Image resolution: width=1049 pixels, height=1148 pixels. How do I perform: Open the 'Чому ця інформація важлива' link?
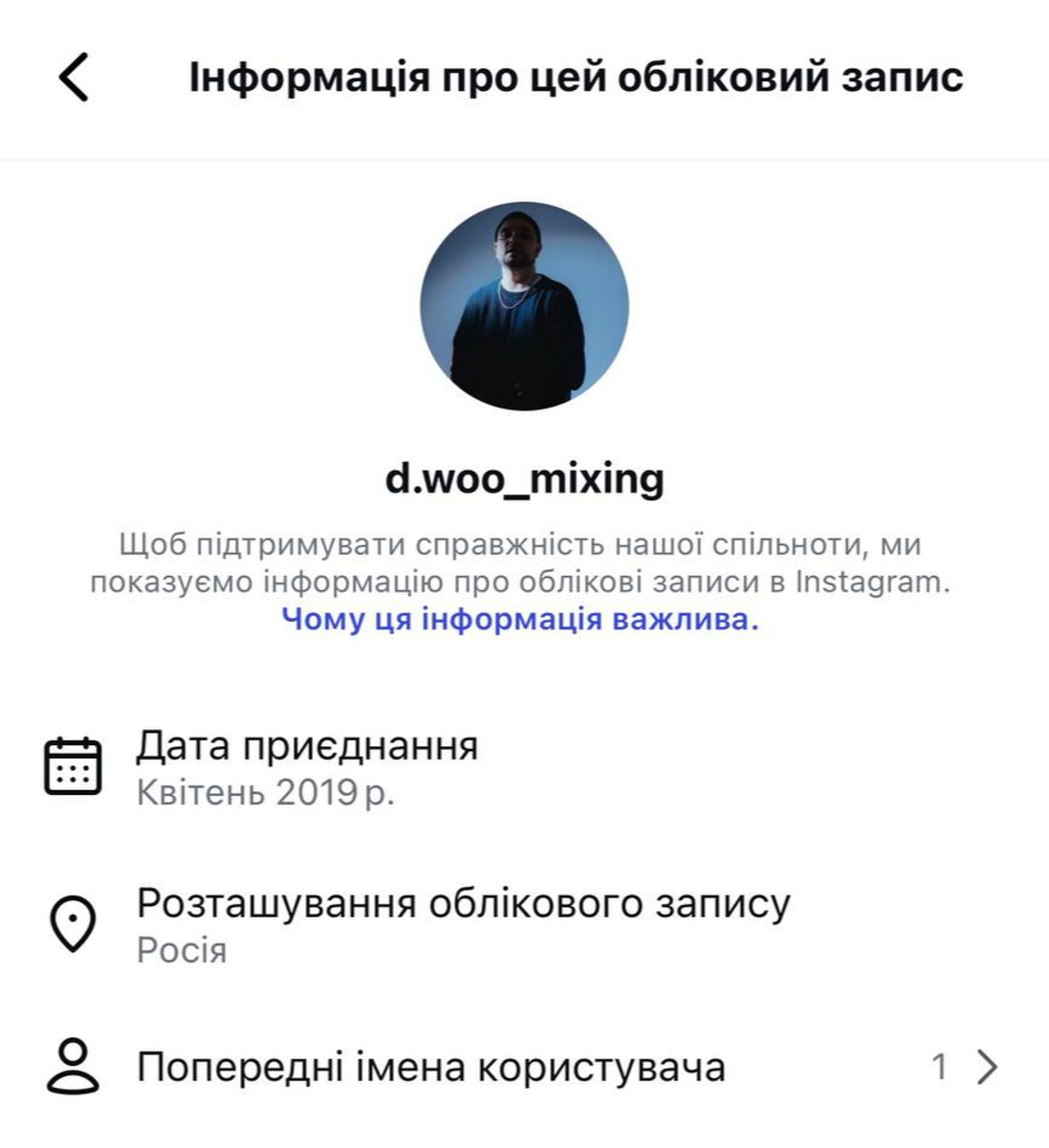[520, 620]
